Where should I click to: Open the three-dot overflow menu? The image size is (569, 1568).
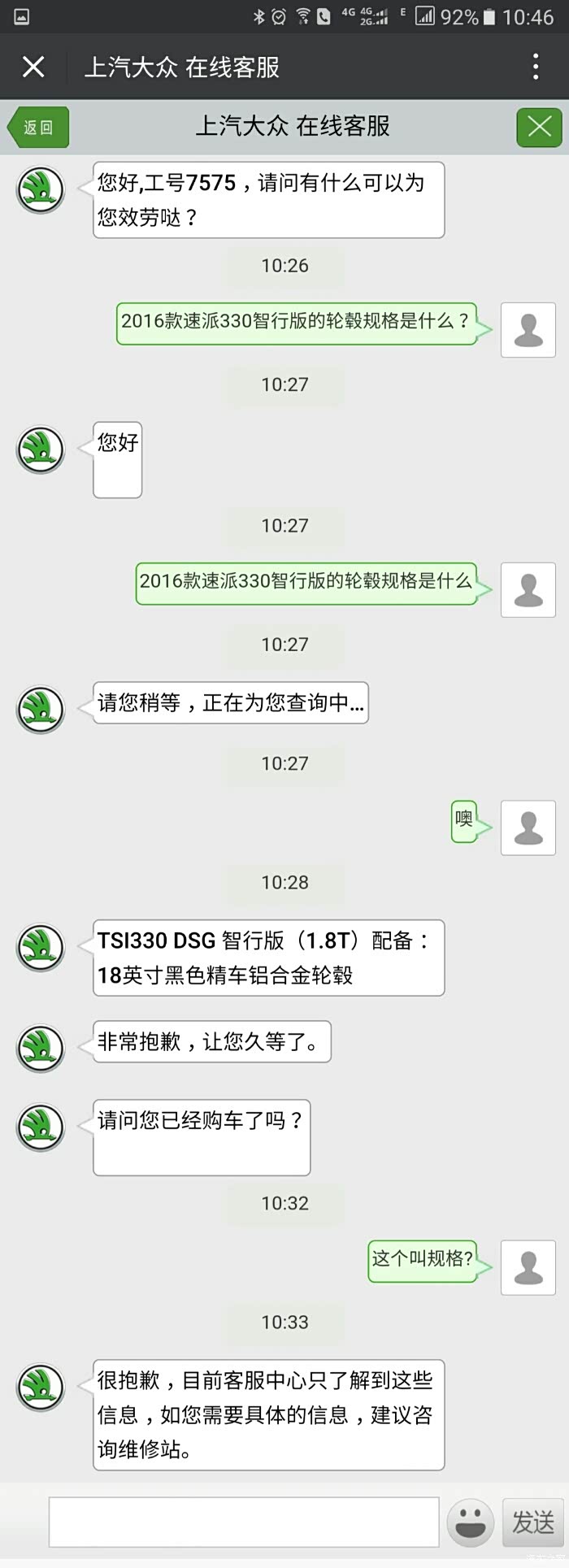[536, 67]
